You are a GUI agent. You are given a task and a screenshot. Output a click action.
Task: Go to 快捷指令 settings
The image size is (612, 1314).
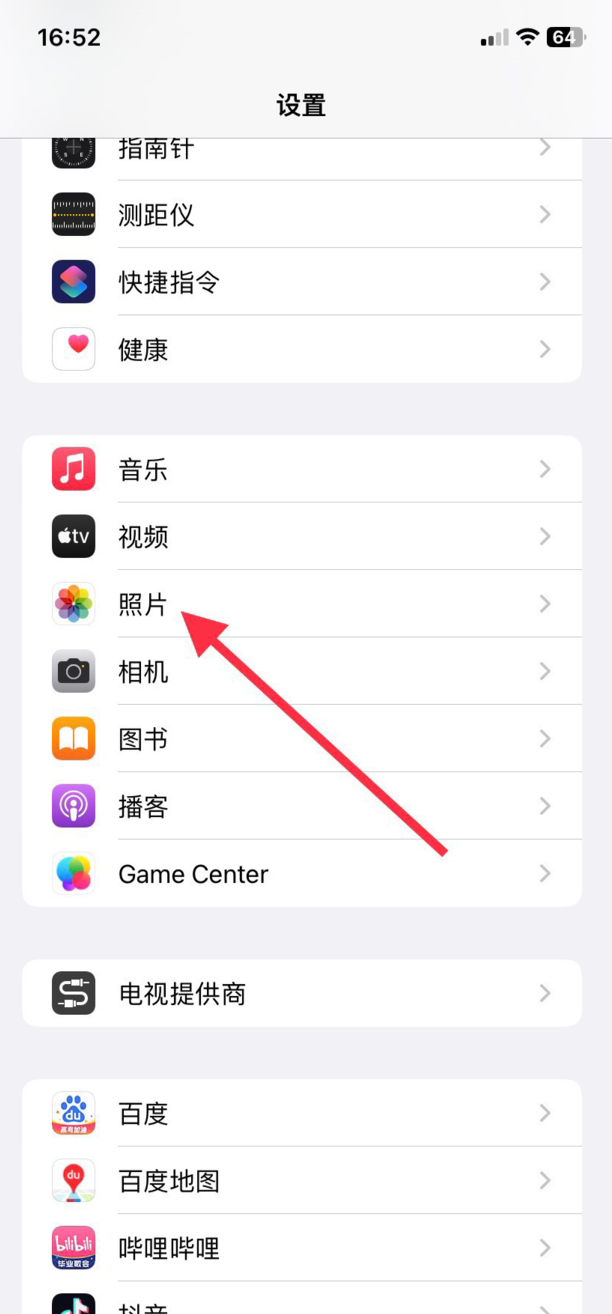click(x=300, y=282)
